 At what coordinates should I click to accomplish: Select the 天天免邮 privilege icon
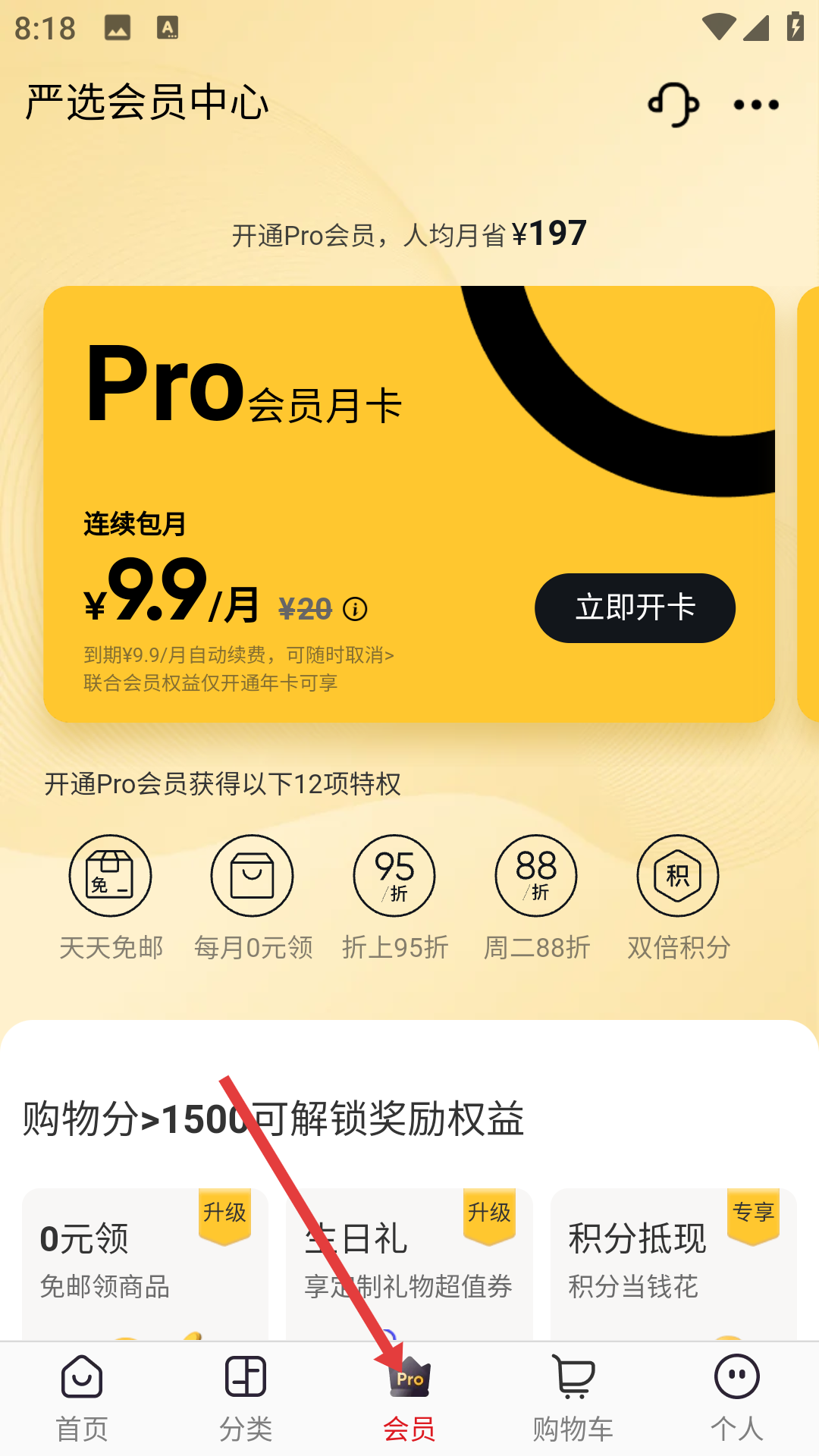coord(111,876)
